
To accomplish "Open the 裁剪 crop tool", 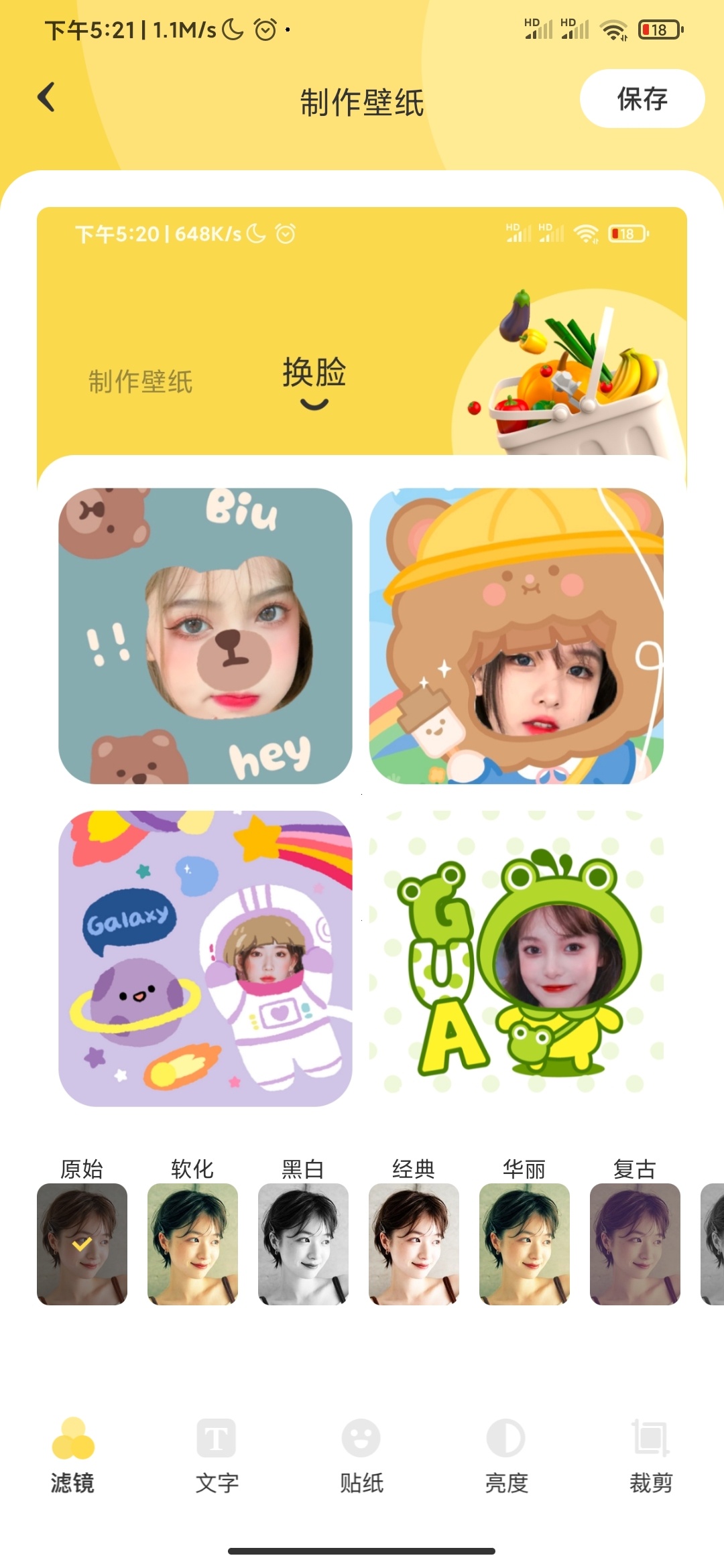I will point(650,1455).
